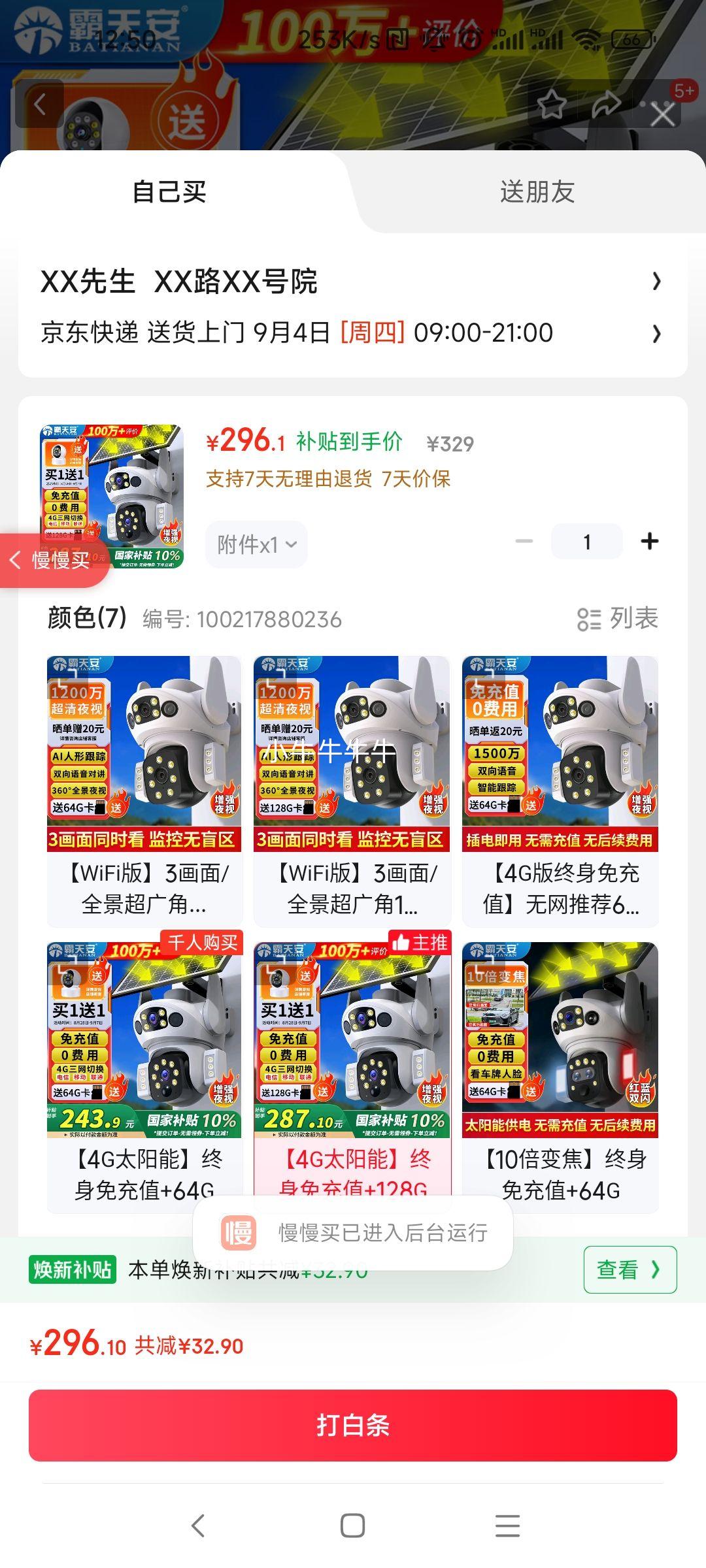706x1568 pixels.
Task: Go back with the system navigation button
Action: 198,1526
